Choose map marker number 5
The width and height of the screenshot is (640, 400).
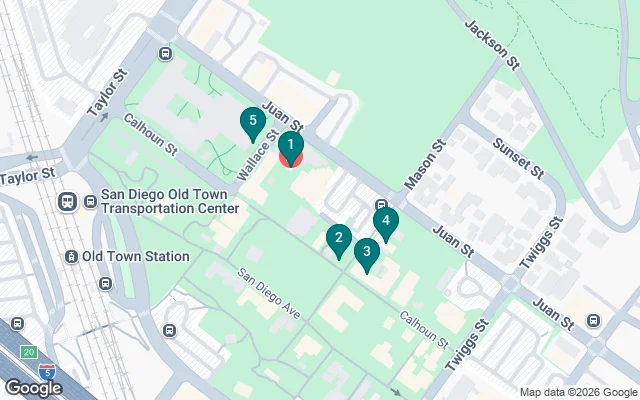(252, 122)
